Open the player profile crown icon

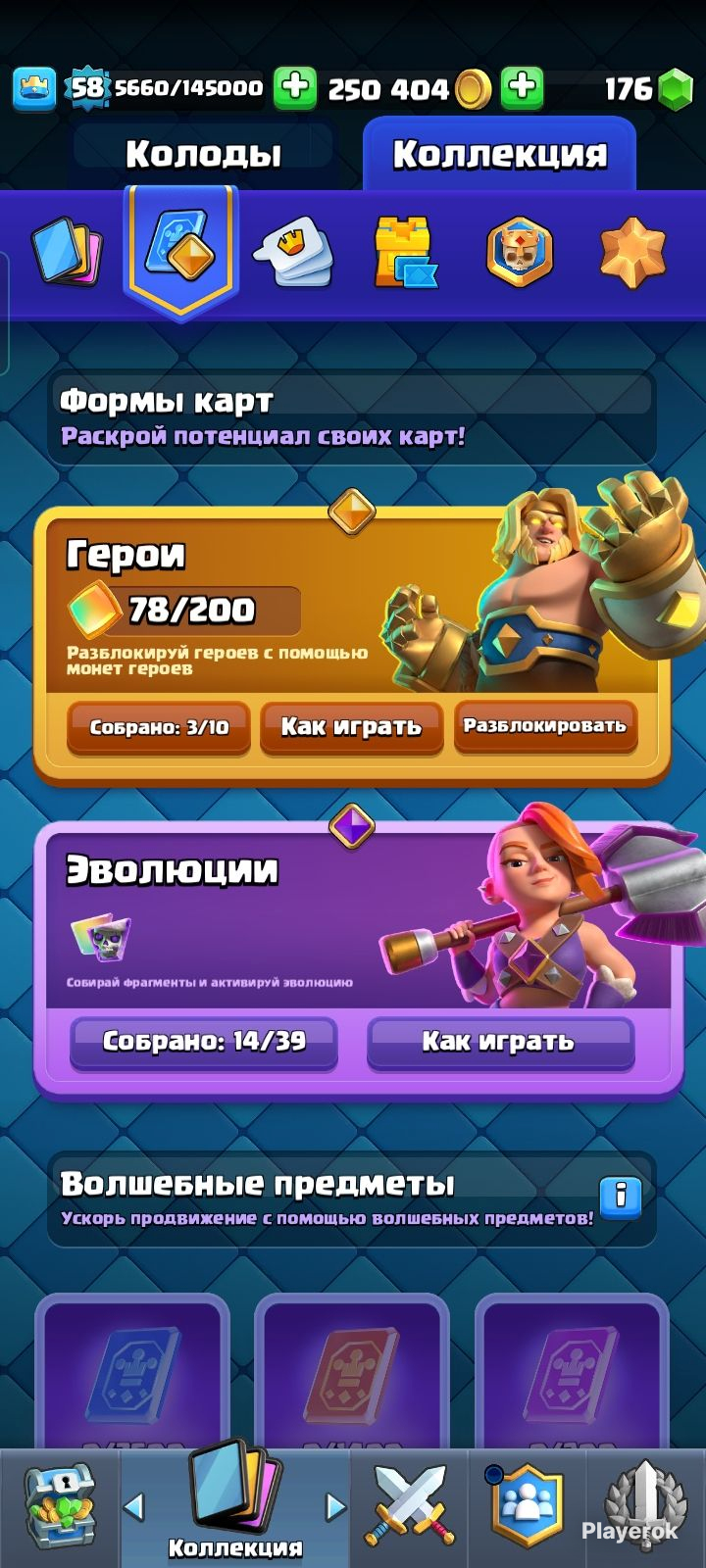click(33, 88)
